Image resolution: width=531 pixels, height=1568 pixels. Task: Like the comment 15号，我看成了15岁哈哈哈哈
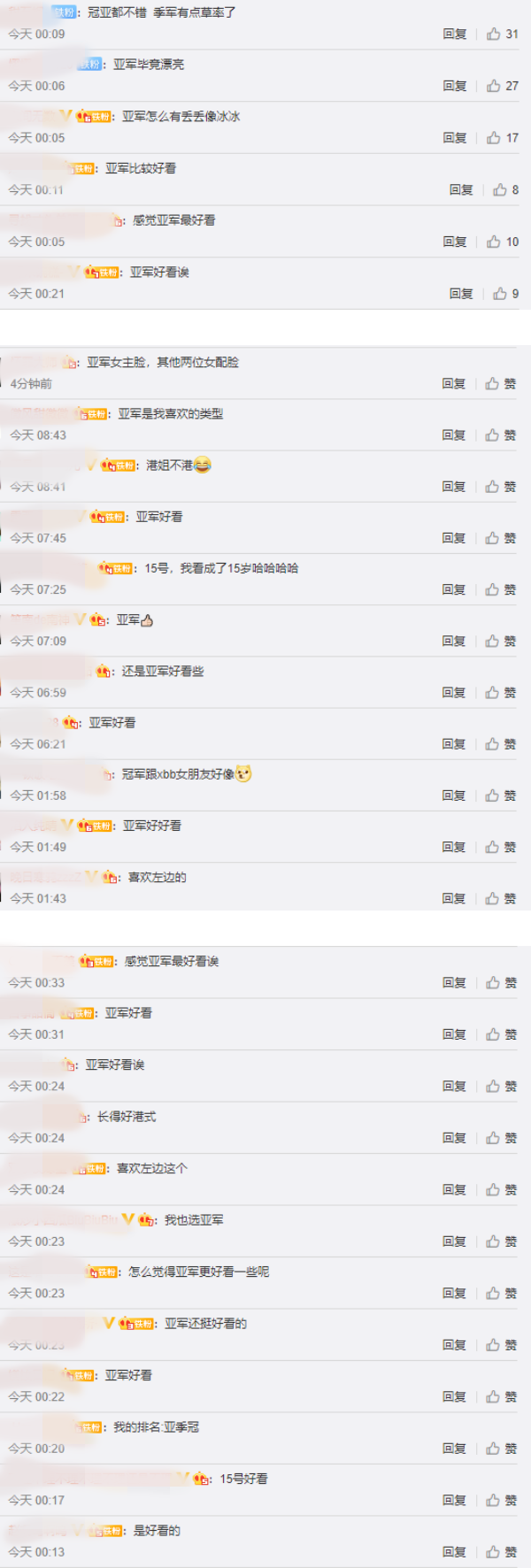point(500,590)
